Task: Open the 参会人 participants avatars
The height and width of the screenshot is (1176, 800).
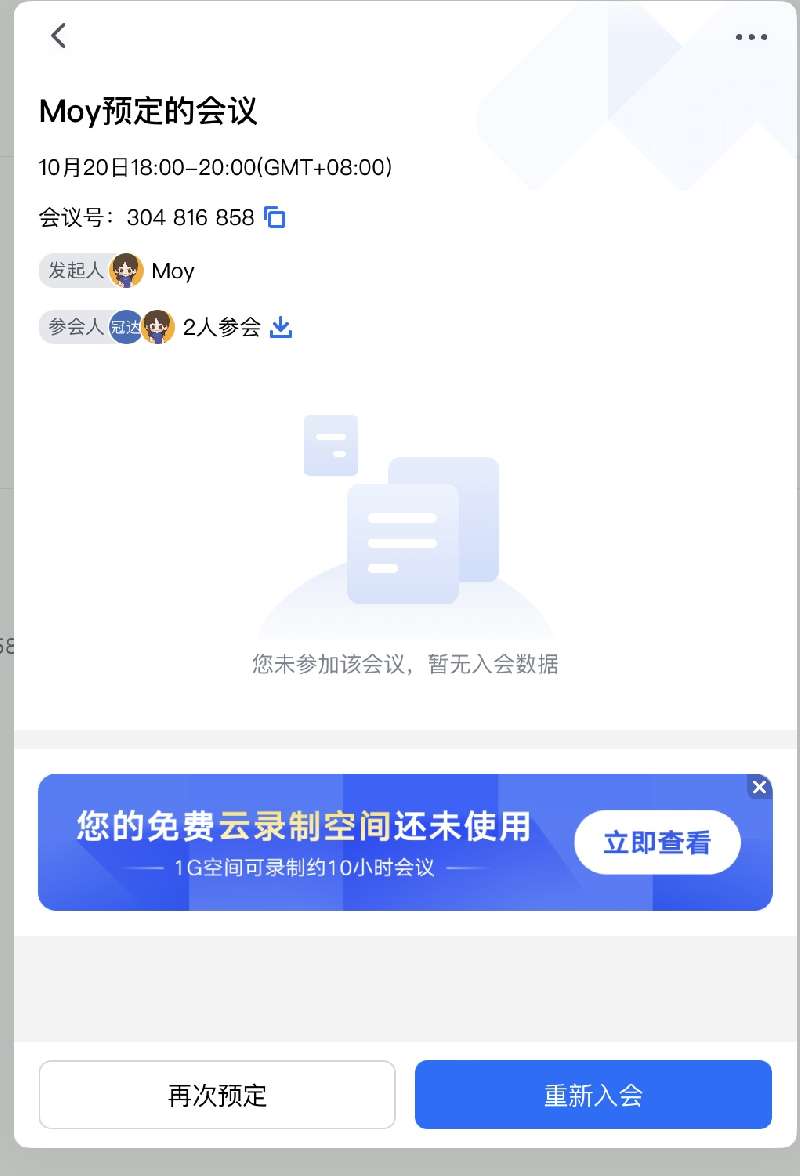Action: (x=142, y=327)
